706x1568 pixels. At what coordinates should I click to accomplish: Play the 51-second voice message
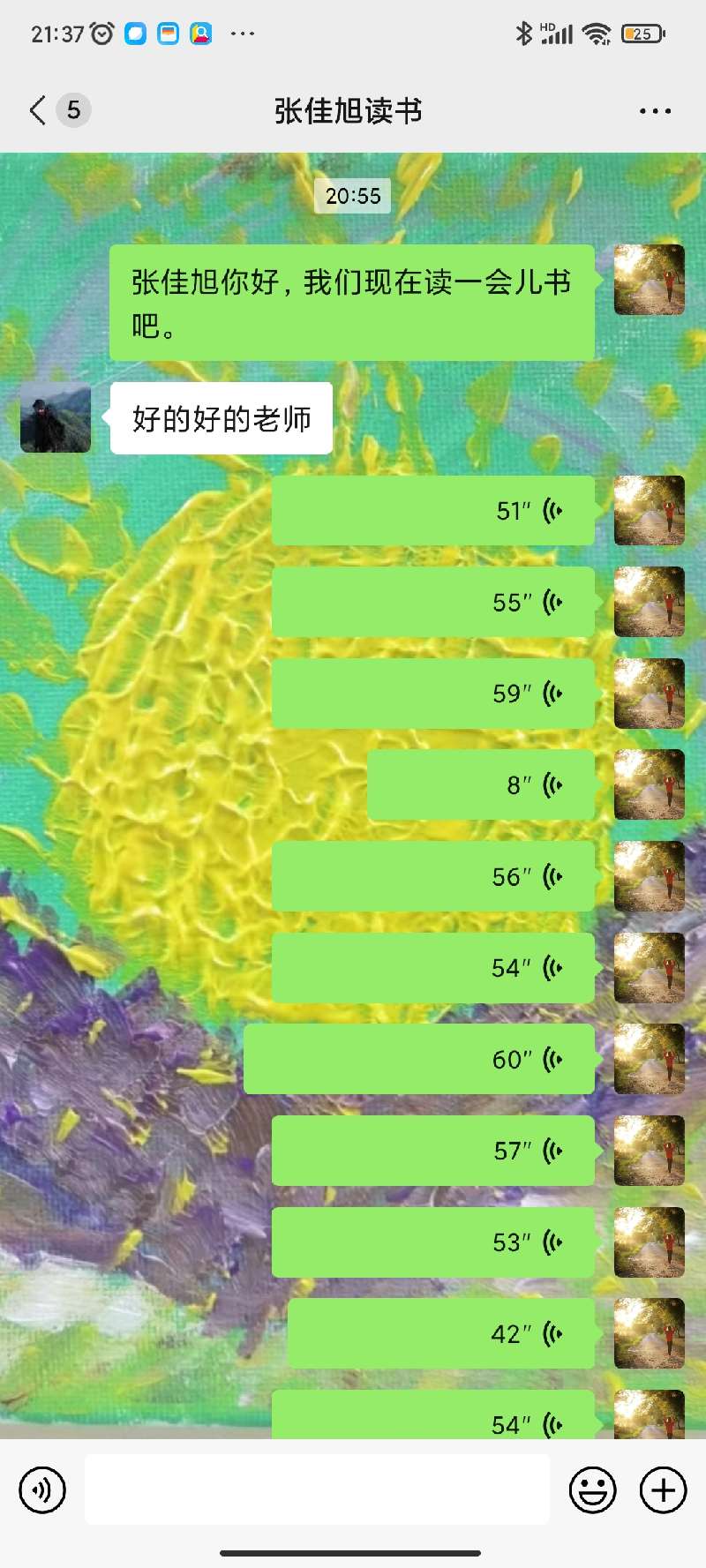[432, 511]
